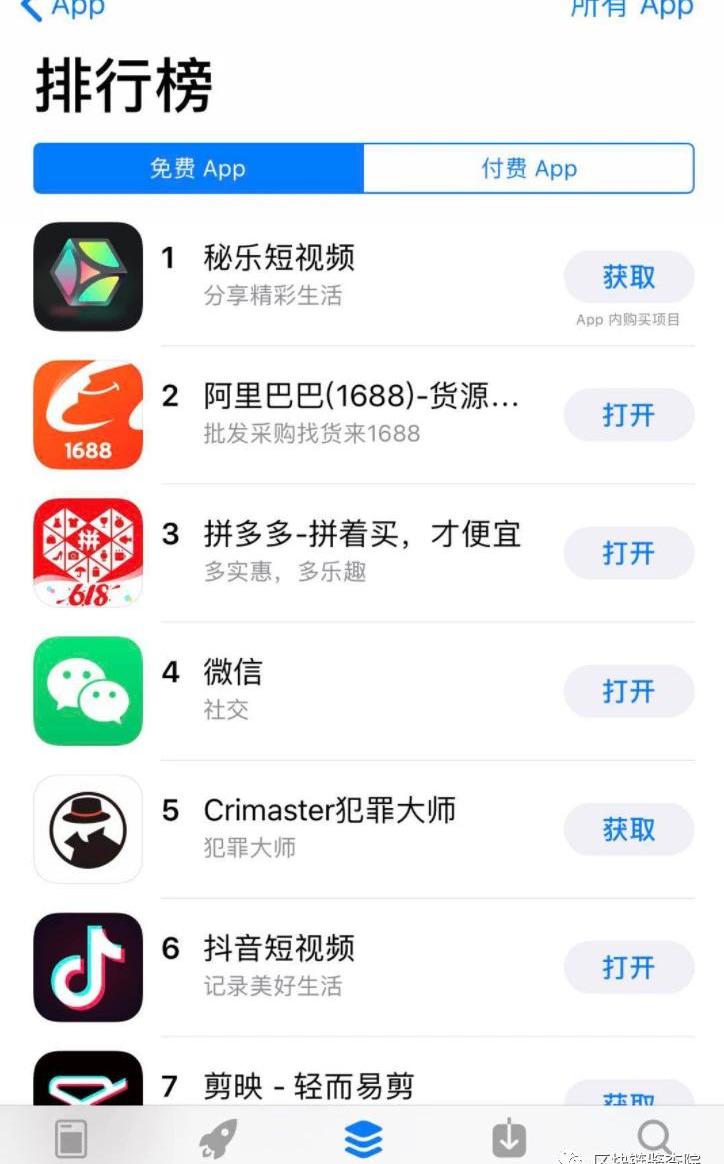Open the 拼多多 app listing
This screenshot has width=724, height=1164.
pos(364,553)
